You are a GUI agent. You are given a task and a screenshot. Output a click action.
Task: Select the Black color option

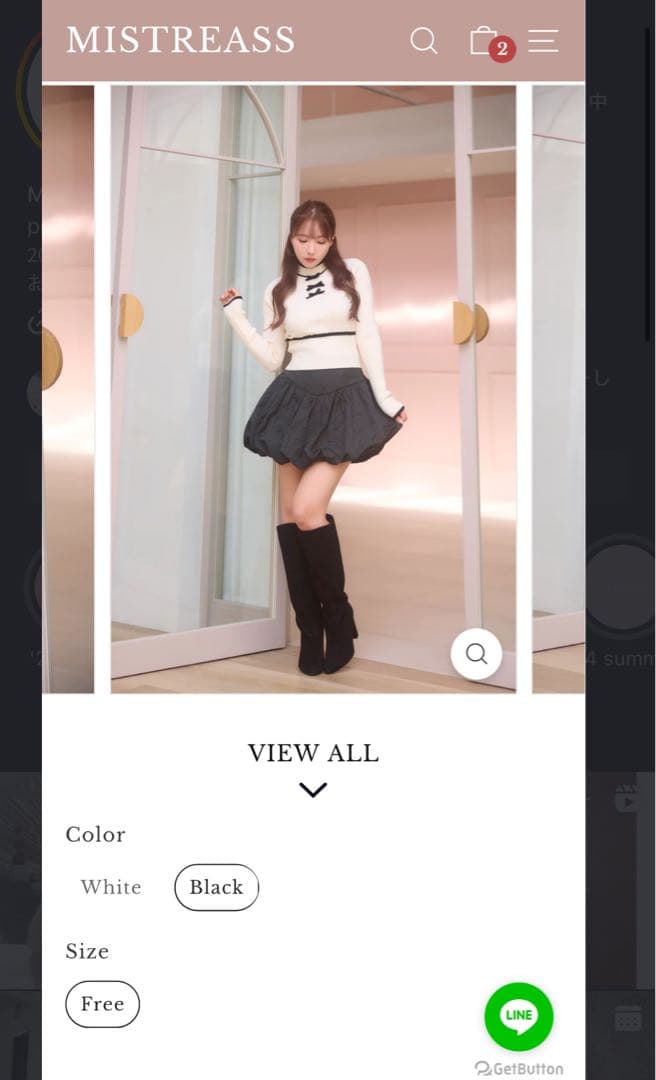click(216, 887)
